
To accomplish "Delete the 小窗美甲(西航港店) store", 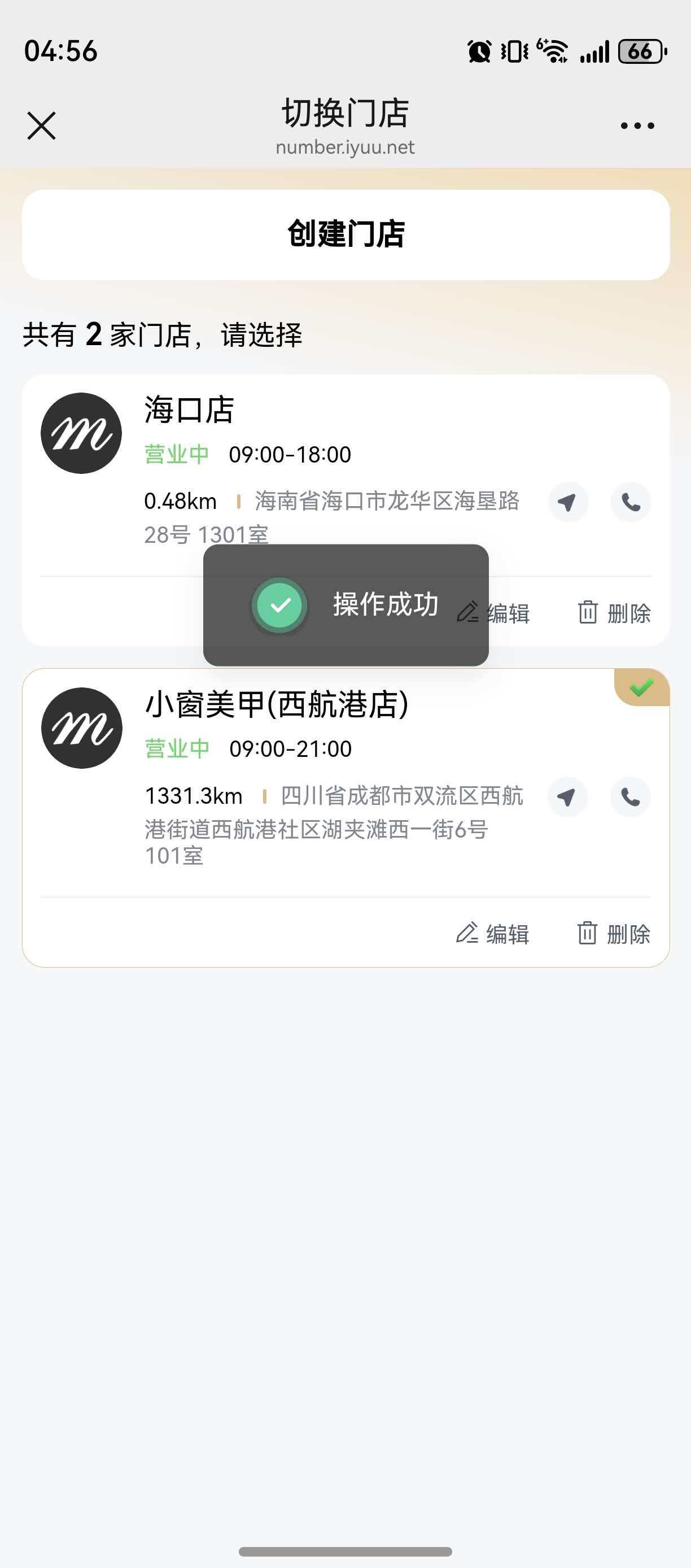I will tap(613, 934).
